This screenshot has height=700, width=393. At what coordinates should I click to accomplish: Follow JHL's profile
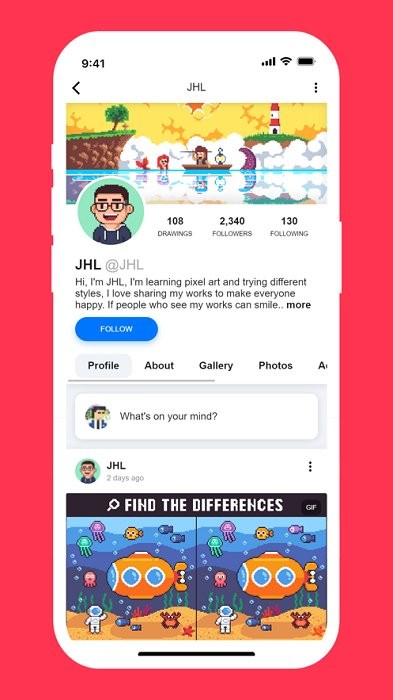tap(116, 329)
